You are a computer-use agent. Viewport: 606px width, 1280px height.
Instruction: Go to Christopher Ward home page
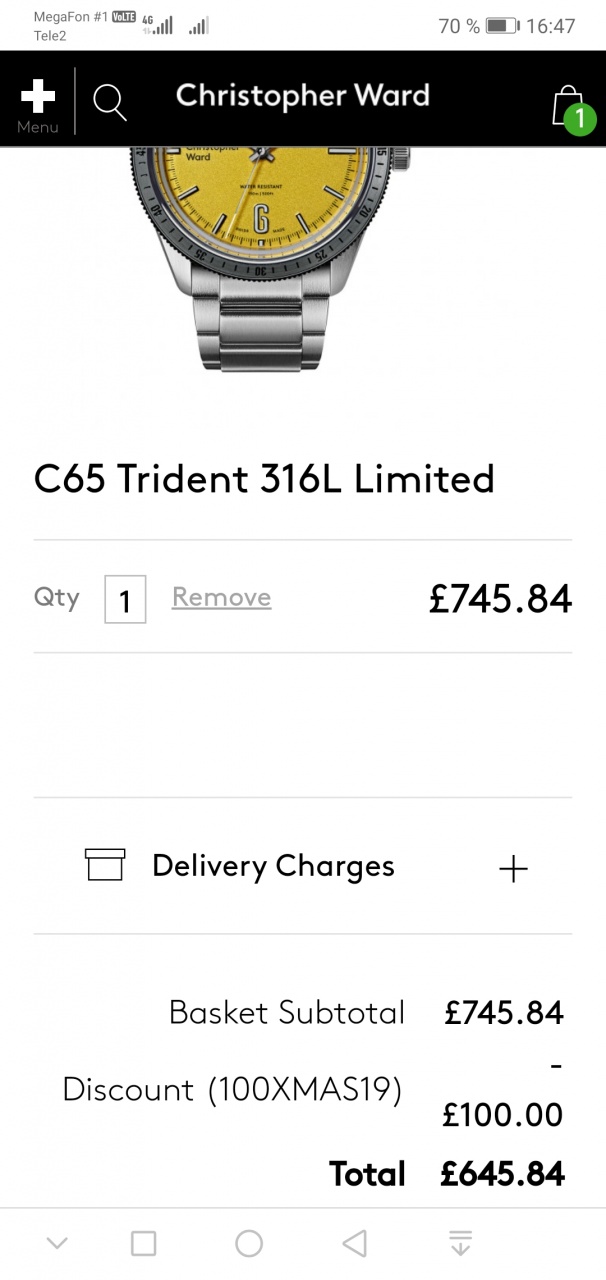point(302,96)
